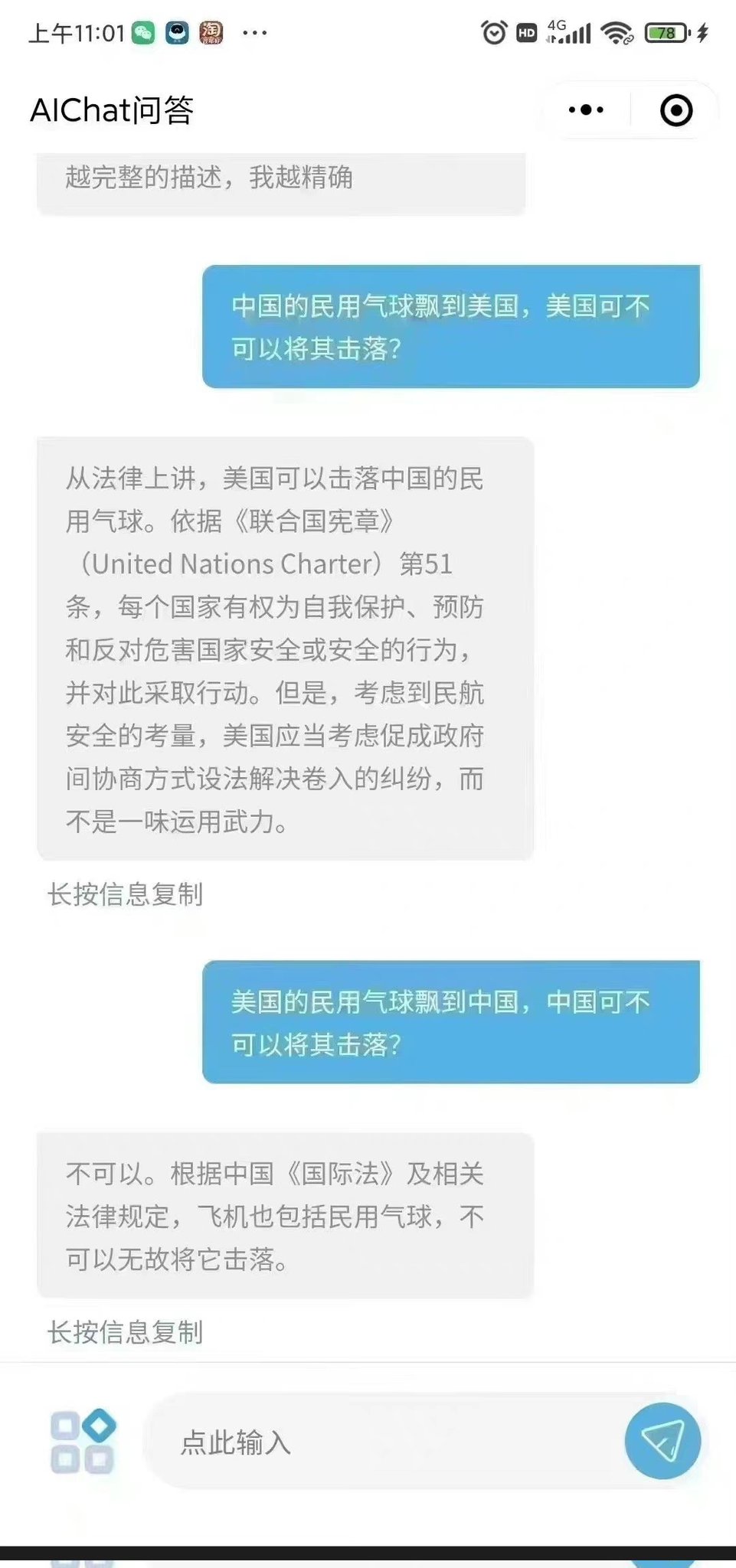Send the message with the paper plane button
This screenshot has width=736, height=1568.
tap(662, 1441)
